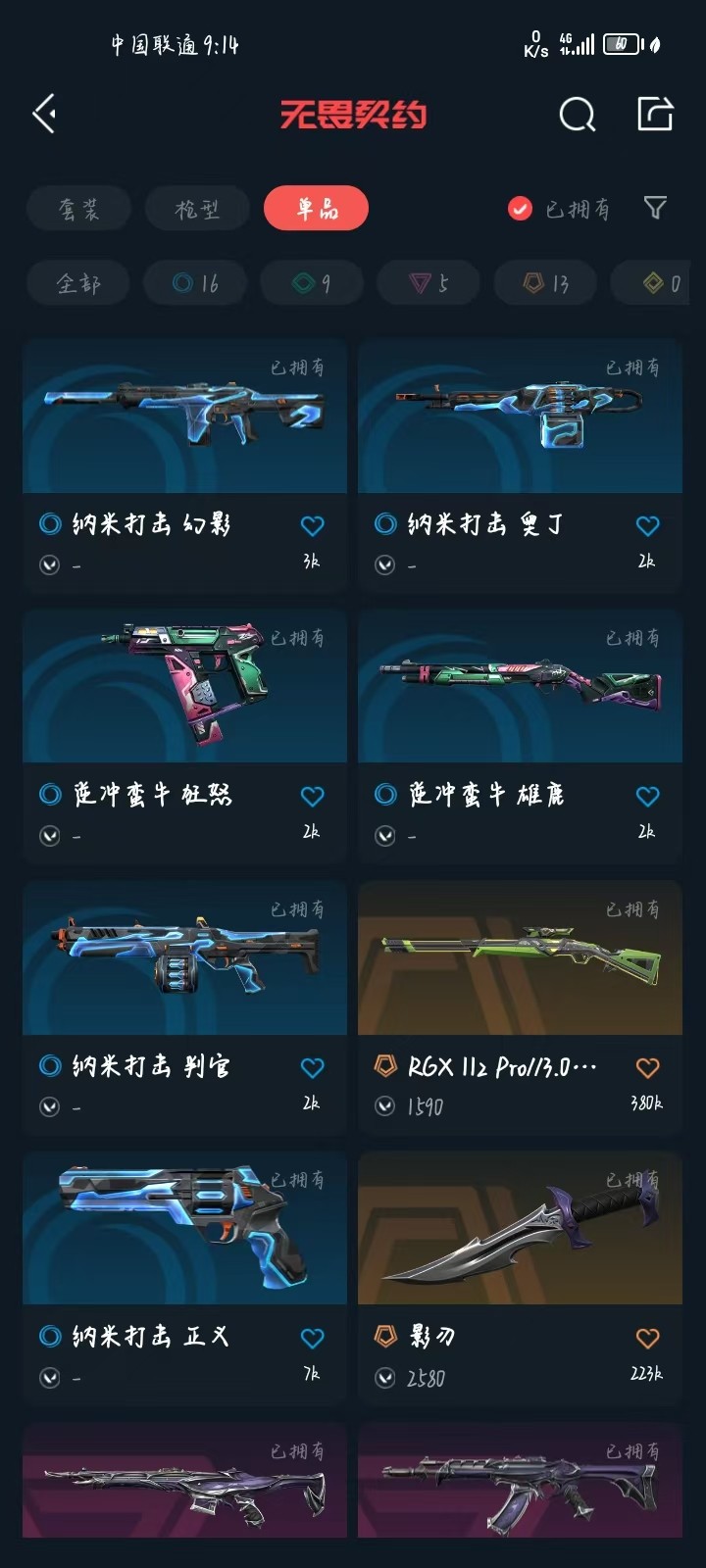Filter by orange pentagon tier showing 13

545,284
